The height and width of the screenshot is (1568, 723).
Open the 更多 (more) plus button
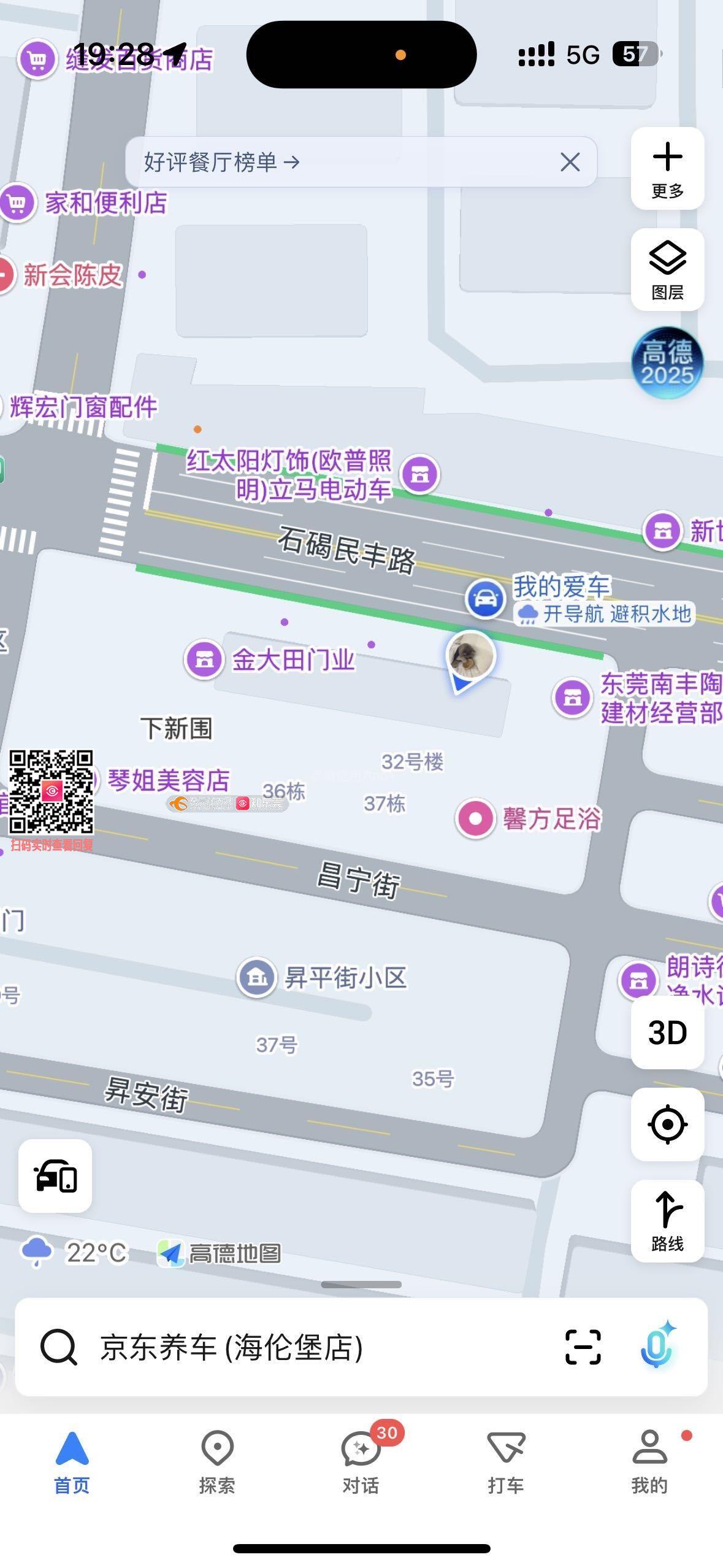point(667,168)
